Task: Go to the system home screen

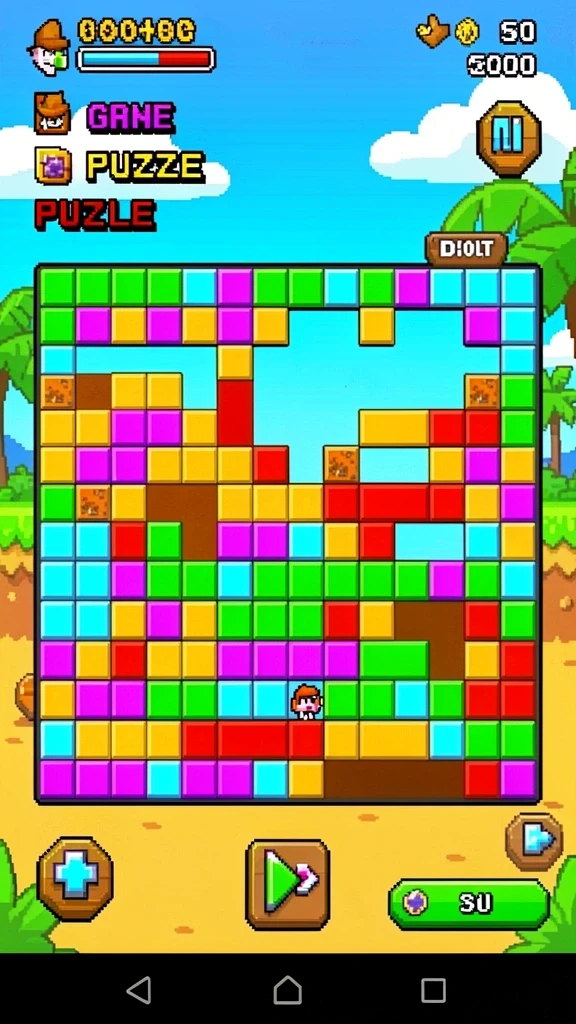Action: click(x=287, y=990)
